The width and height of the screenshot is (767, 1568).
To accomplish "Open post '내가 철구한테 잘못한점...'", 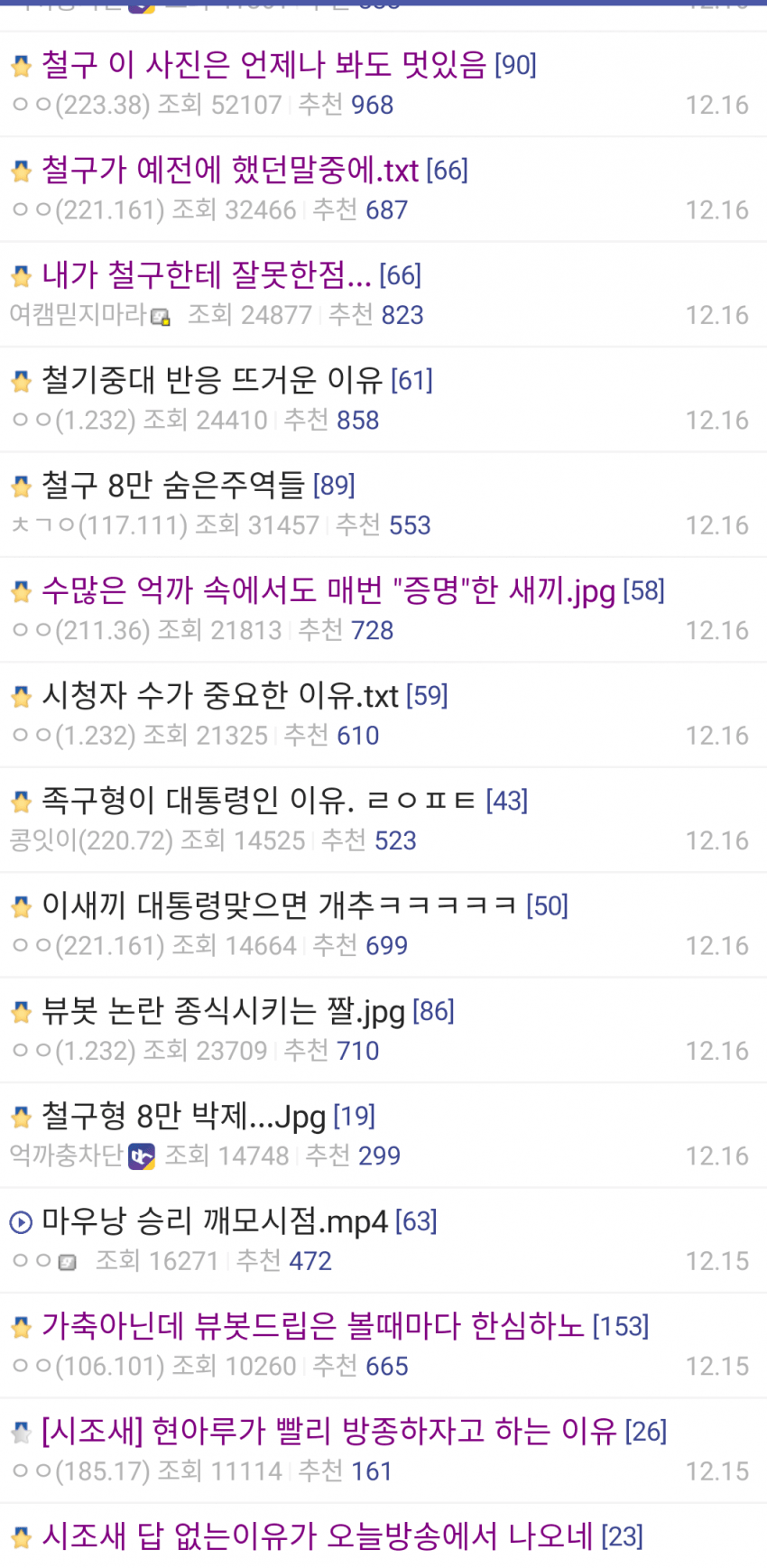I will 207,274.
